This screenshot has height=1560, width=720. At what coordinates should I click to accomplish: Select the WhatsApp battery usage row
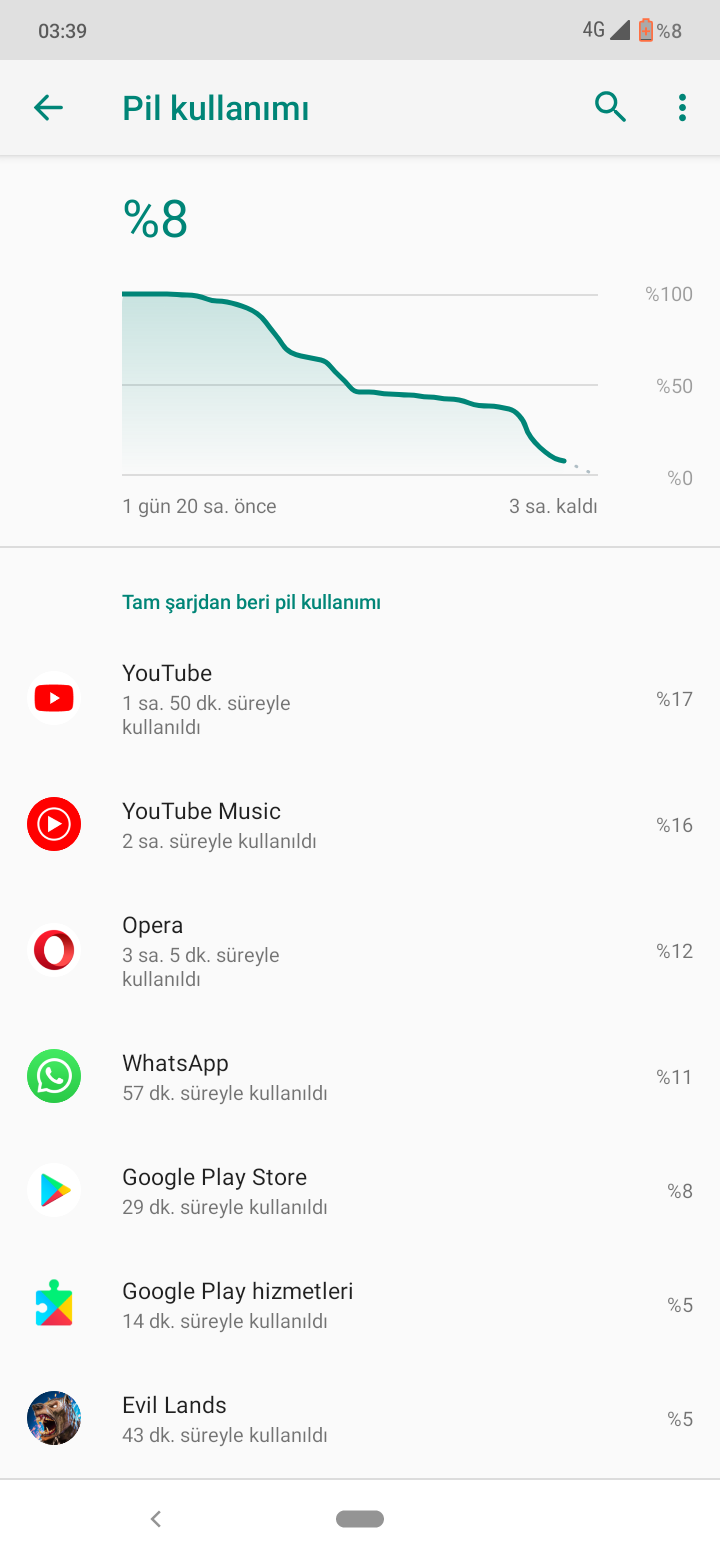[360, 1077]
